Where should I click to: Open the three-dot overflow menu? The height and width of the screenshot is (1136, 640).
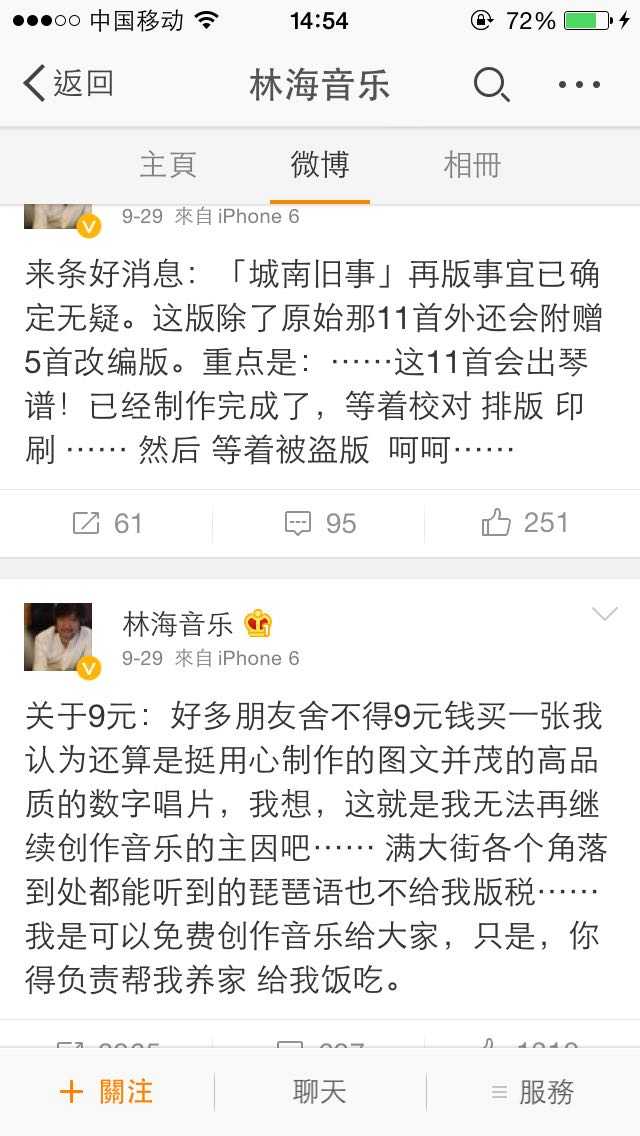579,84
